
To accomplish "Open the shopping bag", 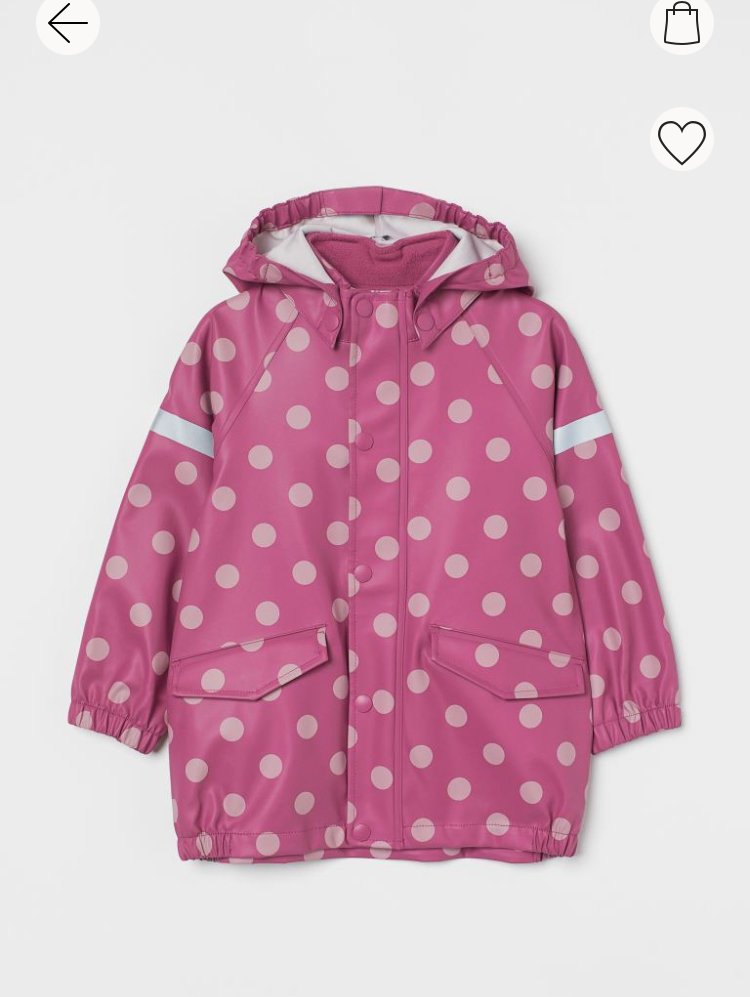I will [x=682, y=23].
